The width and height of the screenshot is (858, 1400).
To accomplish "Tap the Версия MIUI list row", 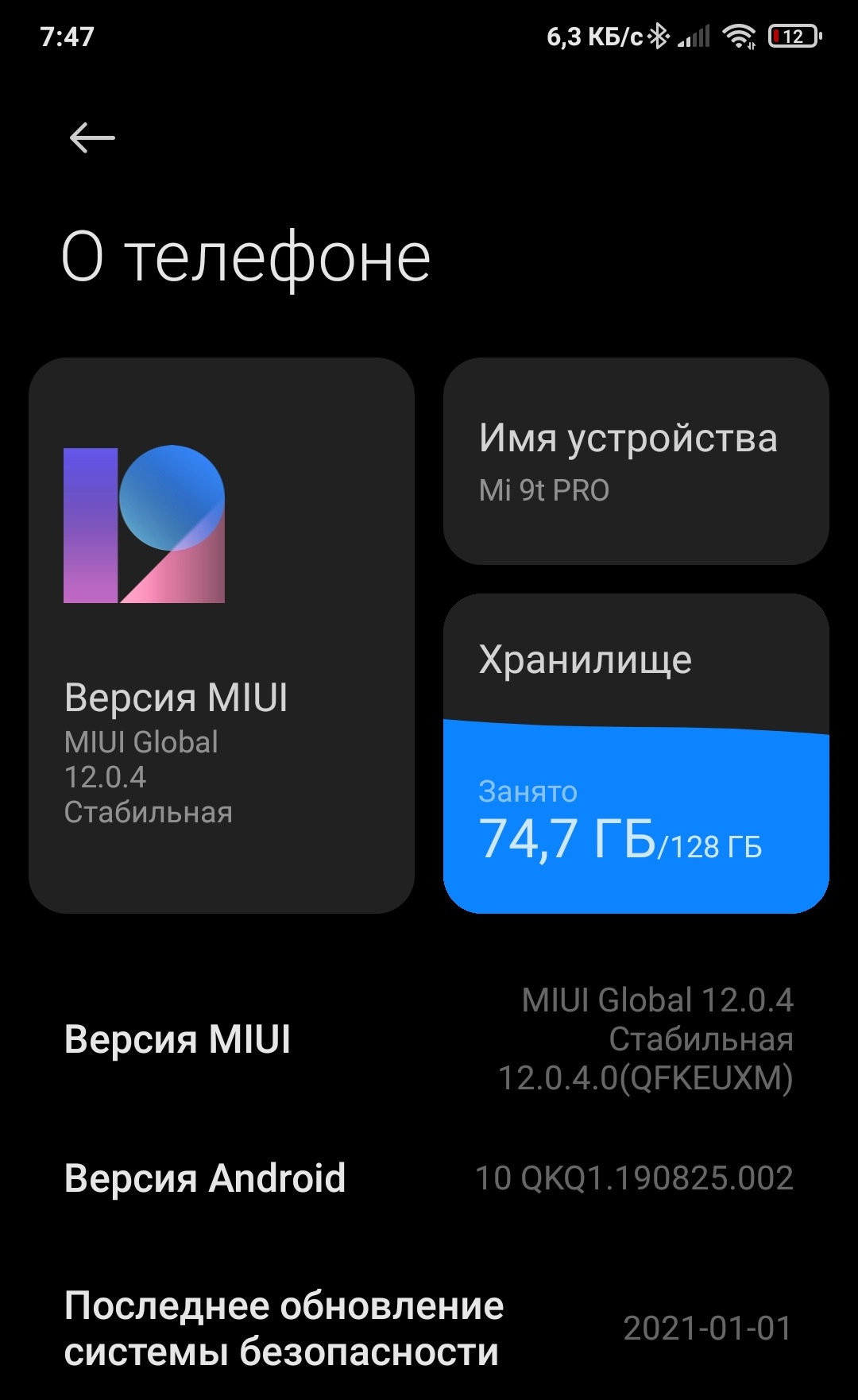I will click(x=429, y=1039).
